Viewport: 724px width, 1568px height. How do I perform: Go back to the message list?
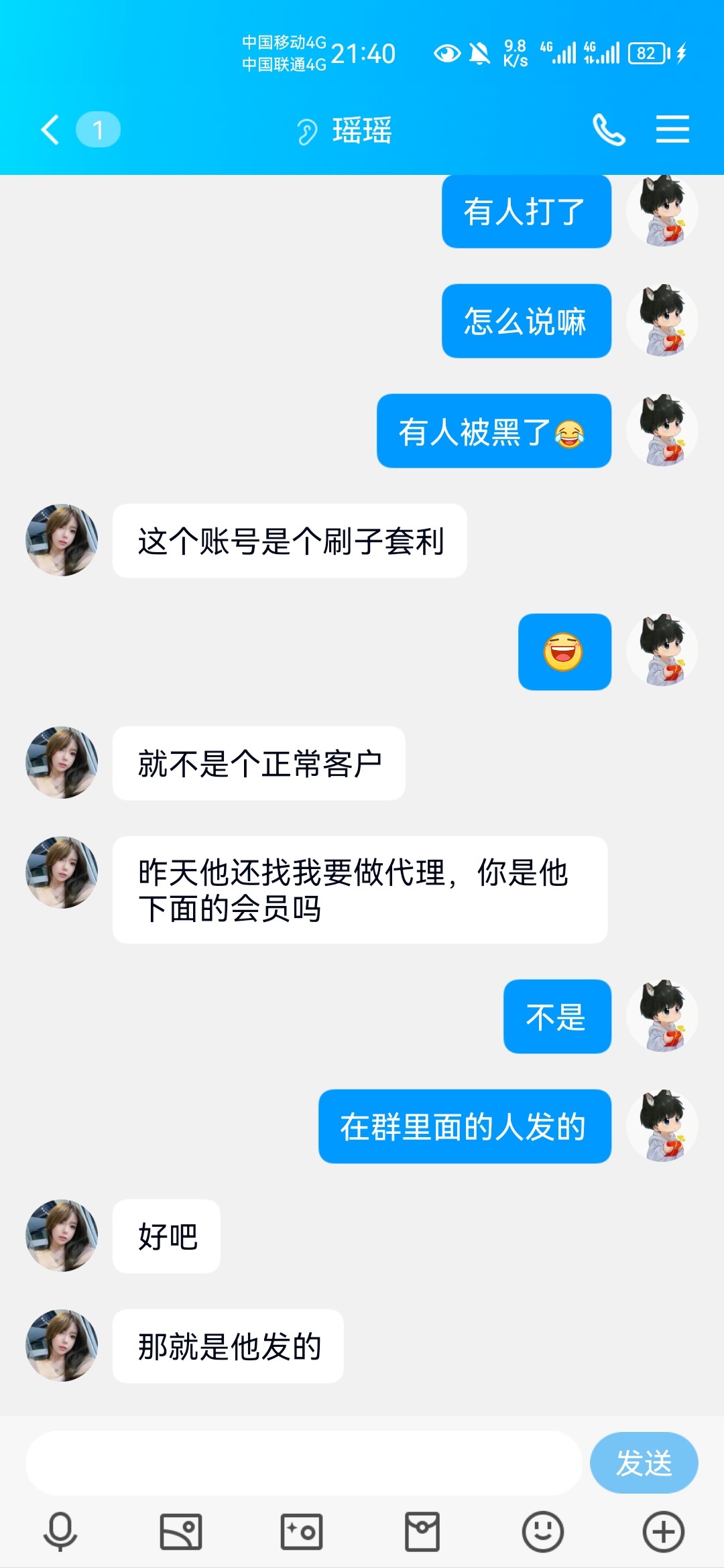(x=51, y=129)
